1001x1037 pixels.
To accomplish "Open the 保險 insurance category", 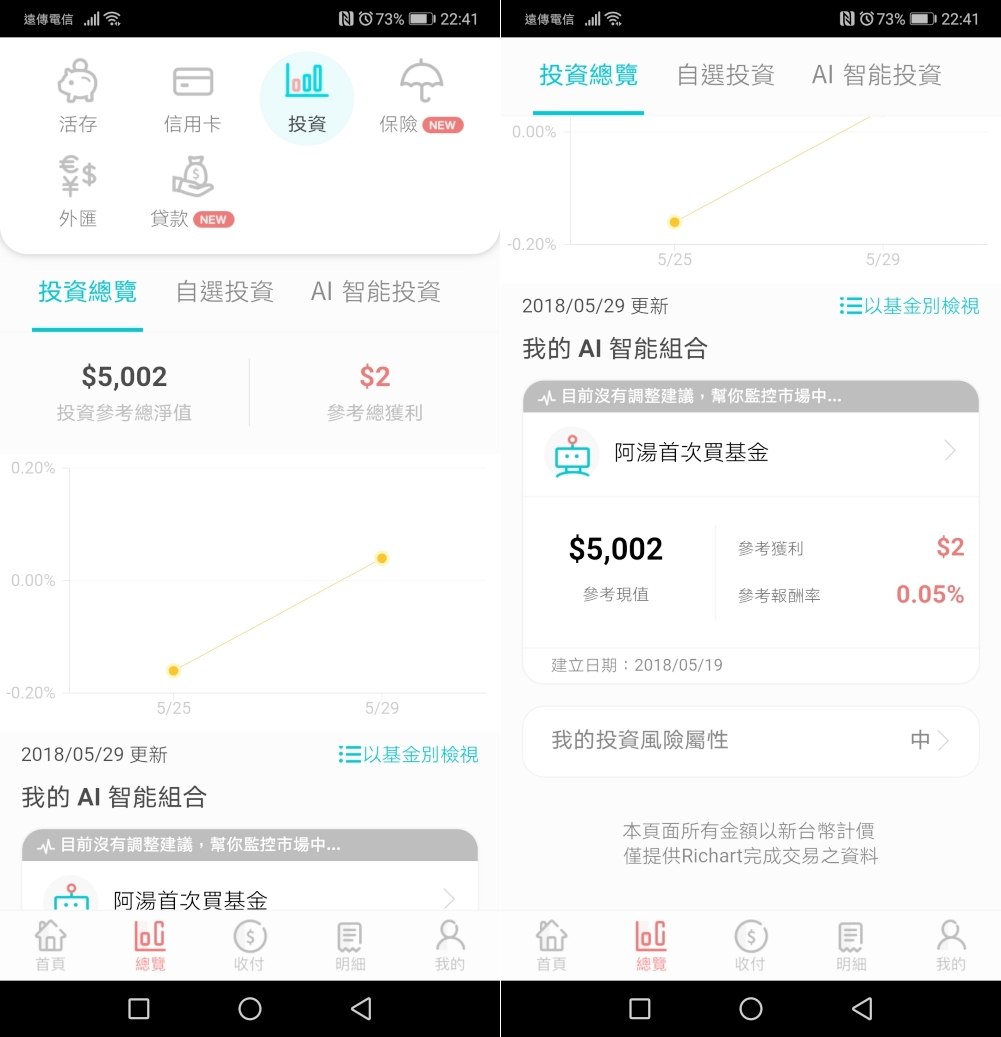I will (421, 97).
